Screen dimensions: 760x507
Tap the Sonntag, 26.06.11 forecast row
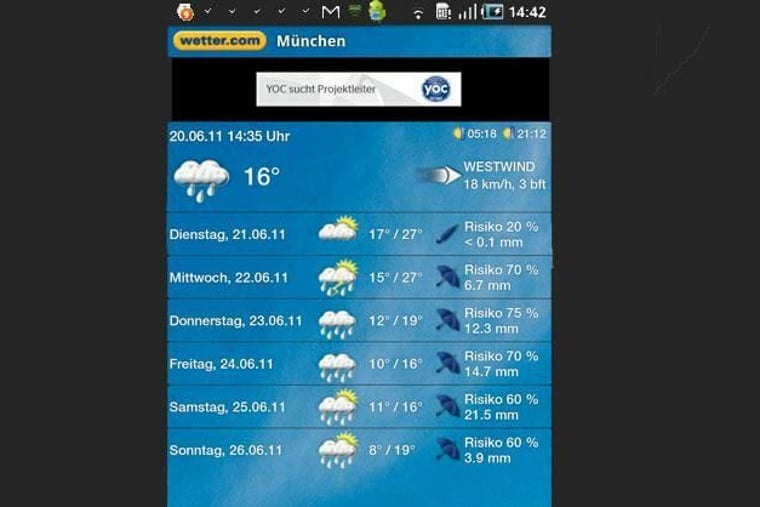359,449
